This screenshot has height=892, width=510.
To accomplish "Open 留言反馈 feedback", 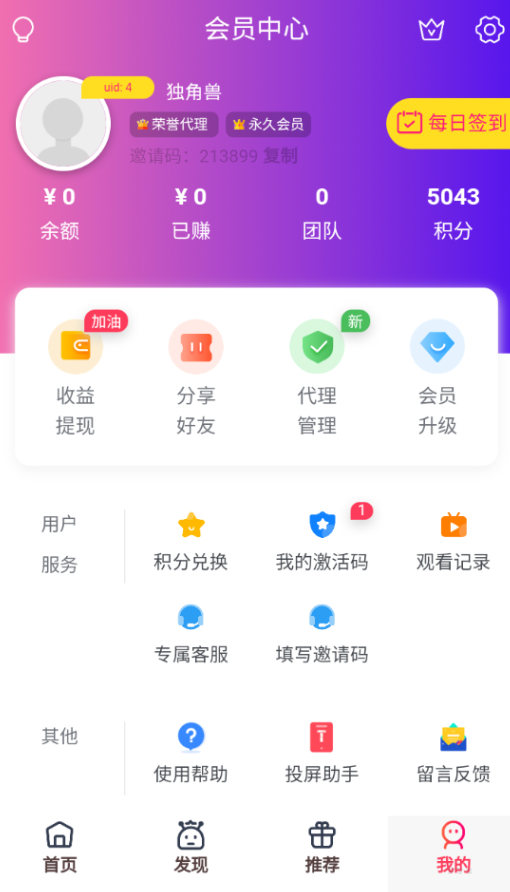I will (453, 753).
